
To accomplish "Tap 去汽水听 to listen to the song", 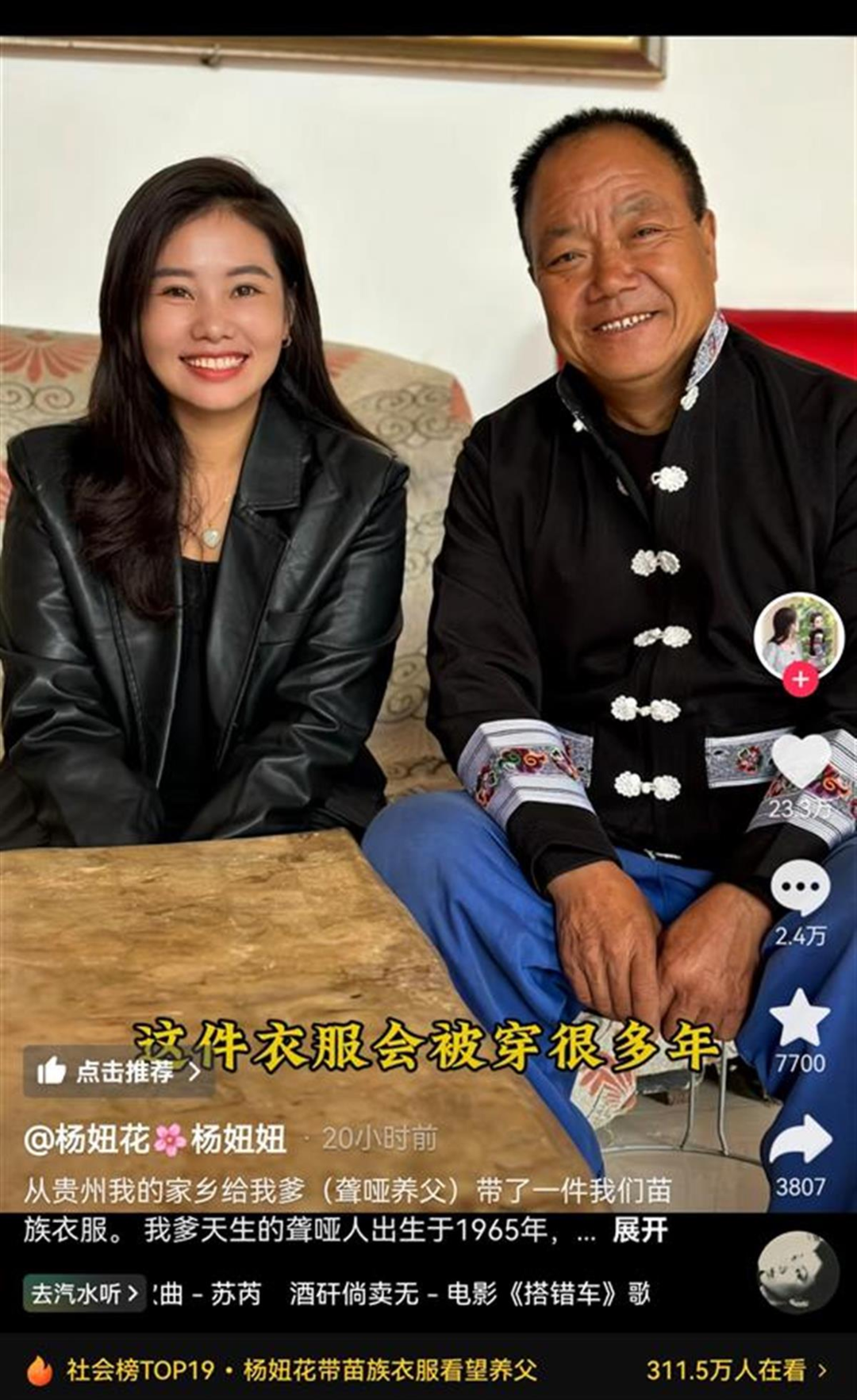I will [84, 1294].
